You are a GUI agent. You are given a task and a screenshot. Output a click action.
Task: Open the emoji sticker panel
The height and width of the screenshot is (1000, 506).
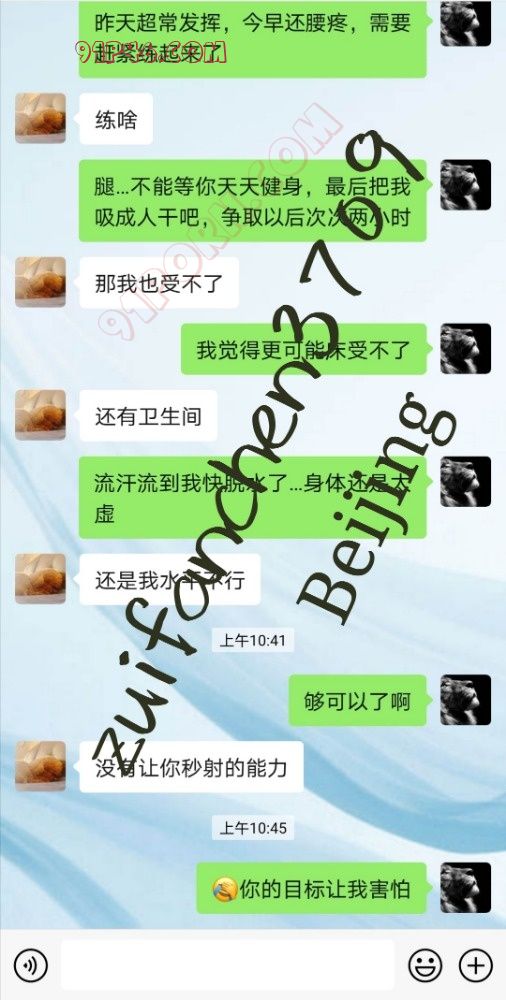pyautogui.click(x=425, y=965)
